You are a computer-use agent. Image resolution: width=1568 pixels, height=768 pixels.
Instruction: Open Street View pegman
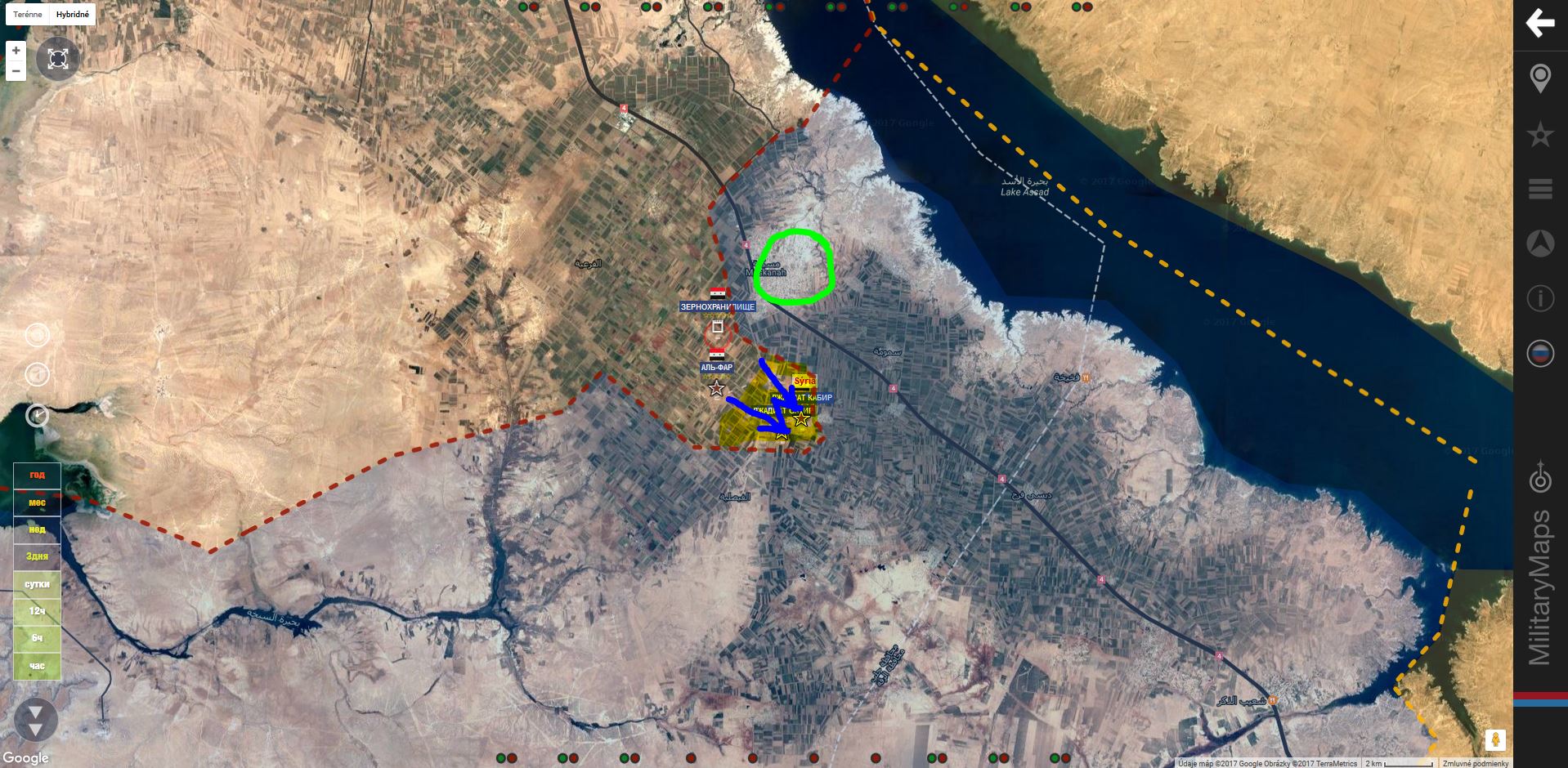[x=1495, y=740]
